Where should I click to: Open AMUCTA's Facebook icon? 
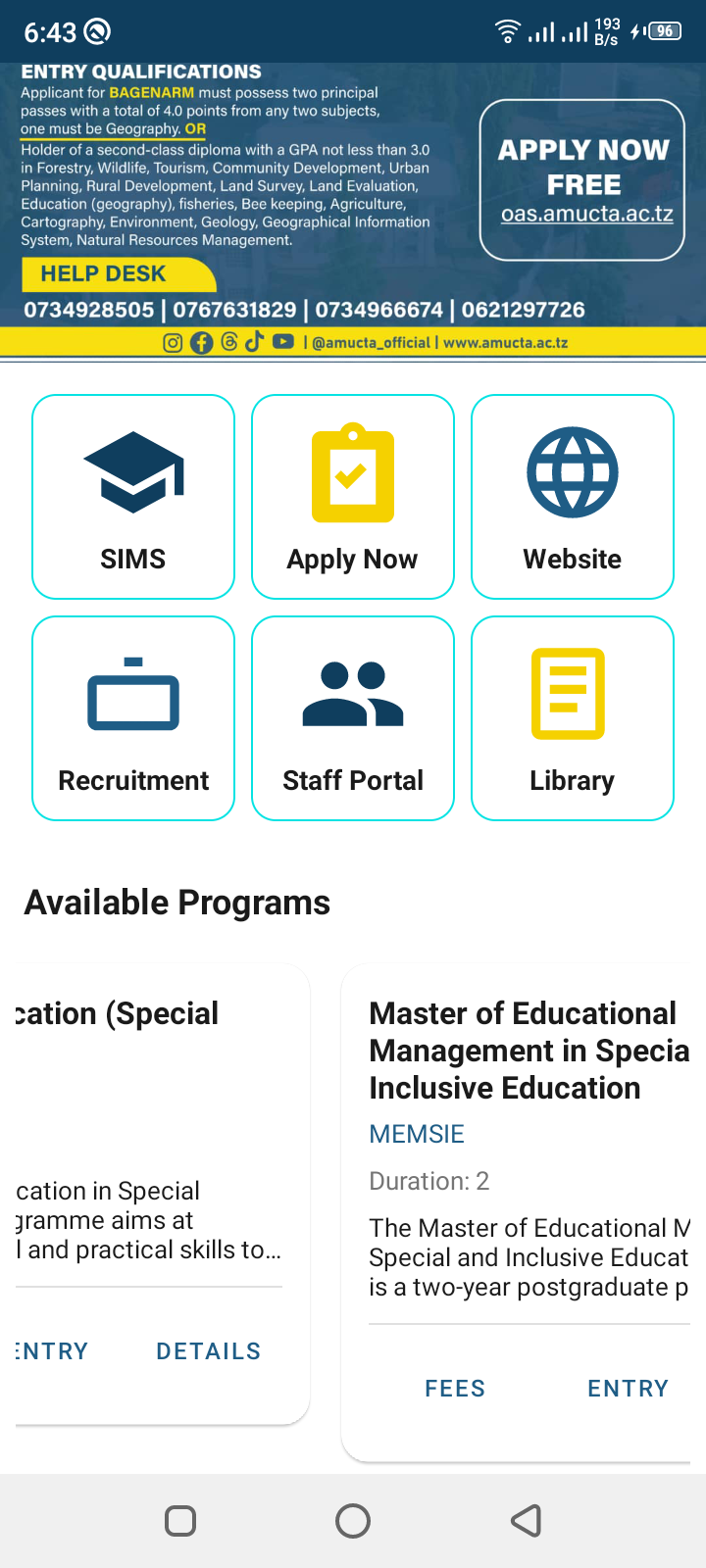point(201,344)
